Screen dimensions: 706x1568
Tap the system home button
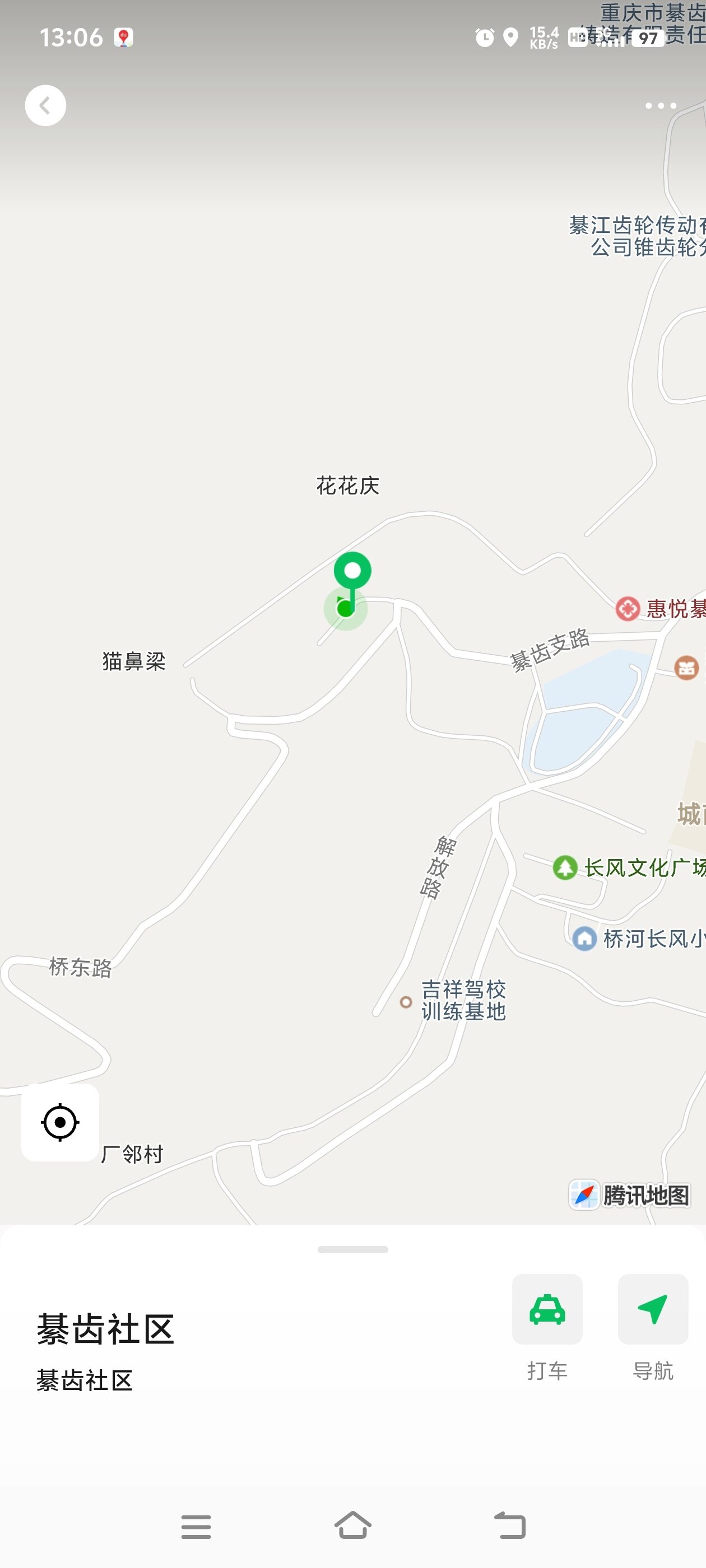click(x=352, y=1526)
